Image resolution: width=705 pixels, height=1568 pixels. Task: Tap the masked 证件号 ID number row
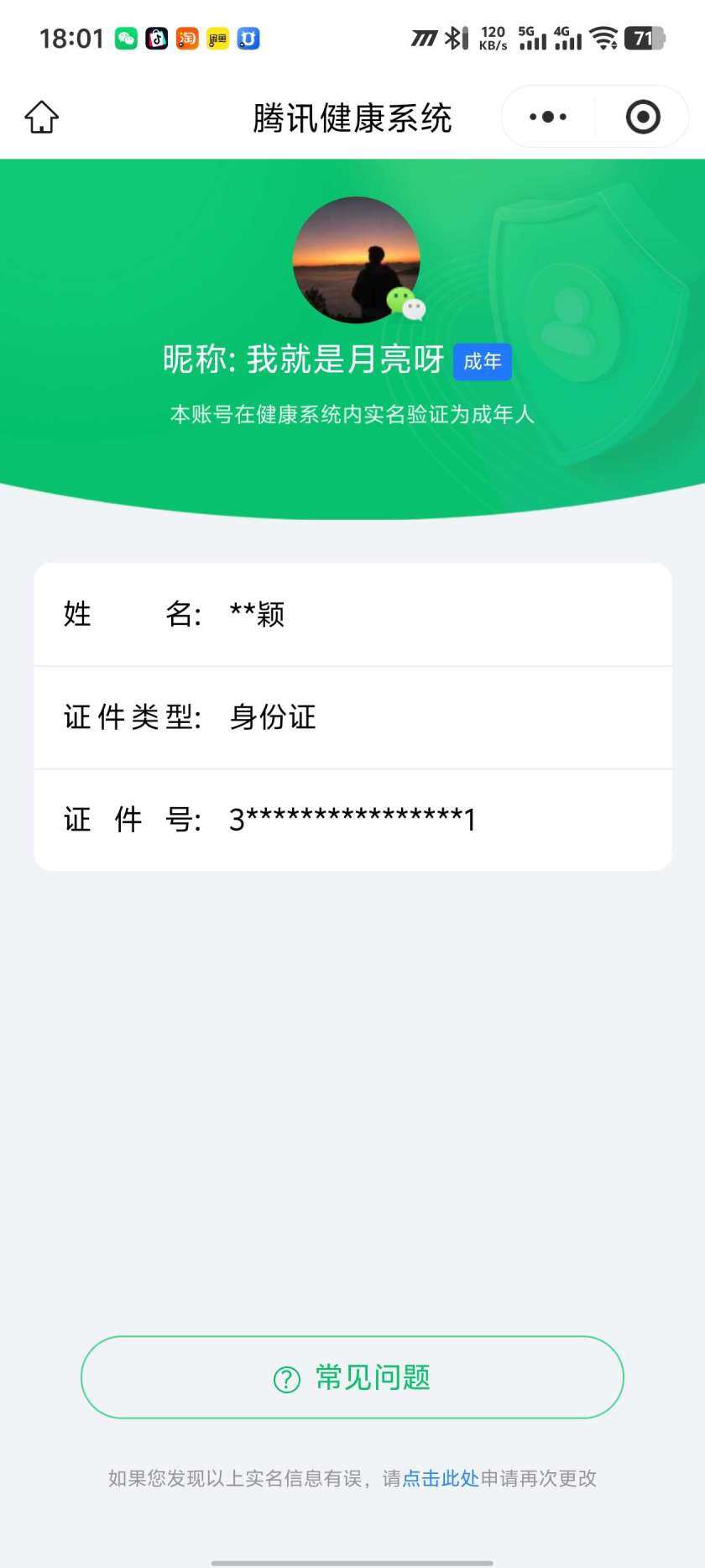pos(352,818)
